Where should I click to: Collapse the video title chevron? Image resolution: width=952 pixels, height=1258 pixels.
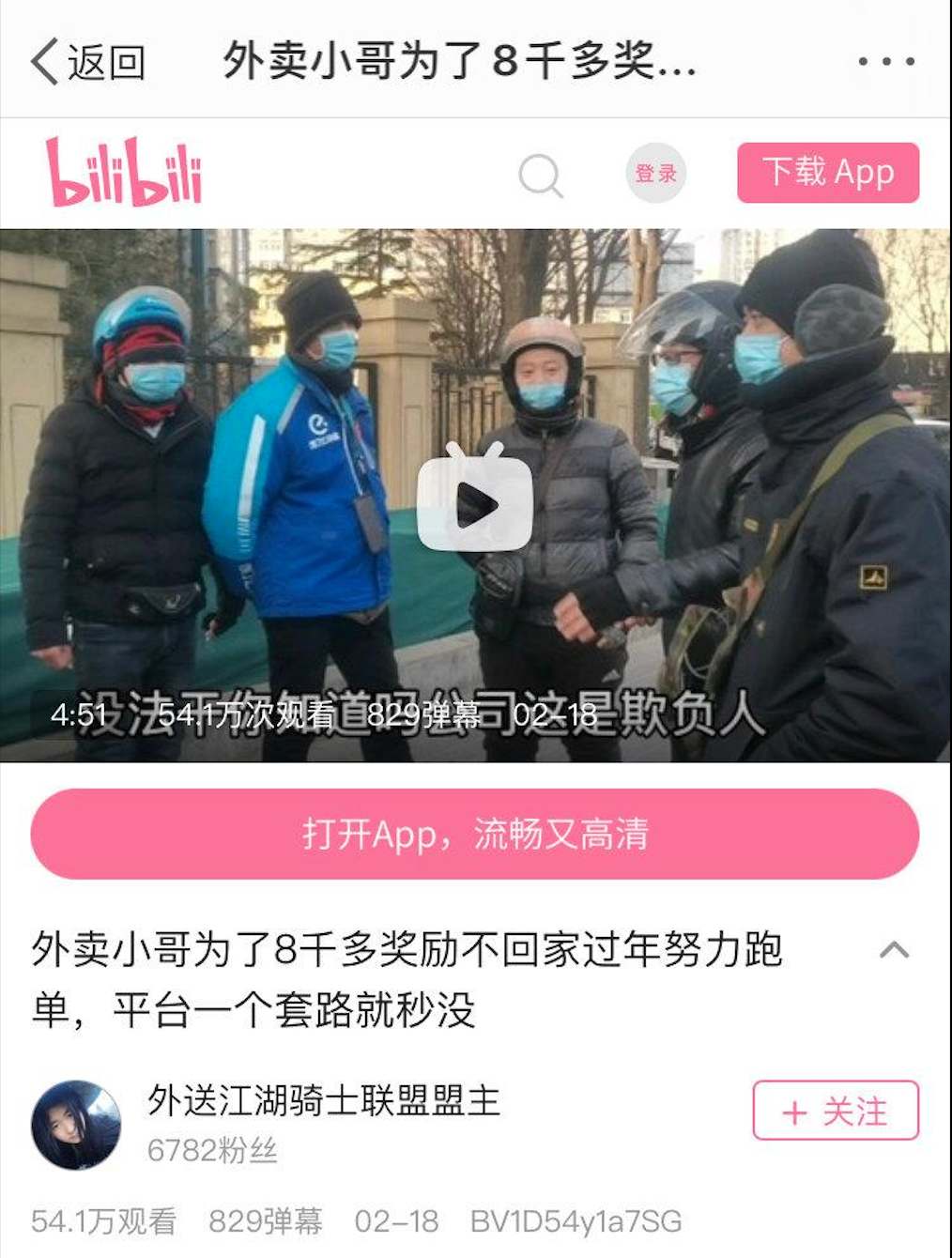894,950
